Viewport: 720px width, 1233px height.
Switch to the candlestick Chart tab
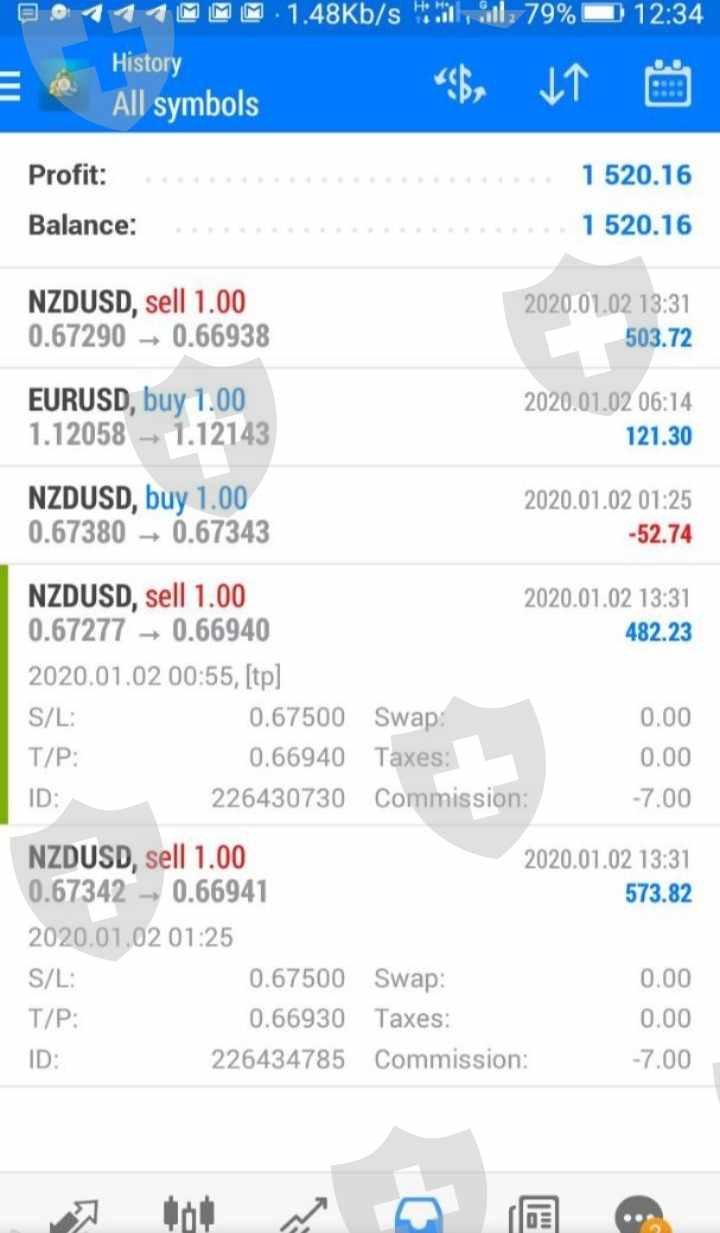click(x=188, y=1214)
